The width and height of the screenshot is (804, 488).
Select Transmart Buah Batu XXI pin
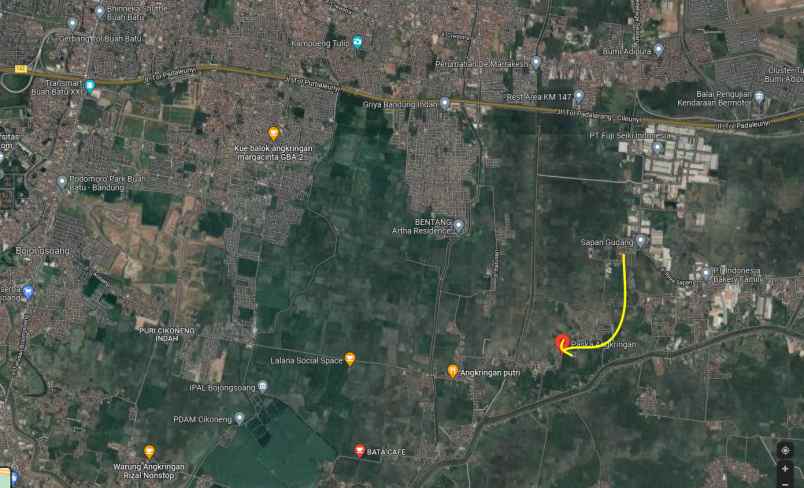pos(89,86)
